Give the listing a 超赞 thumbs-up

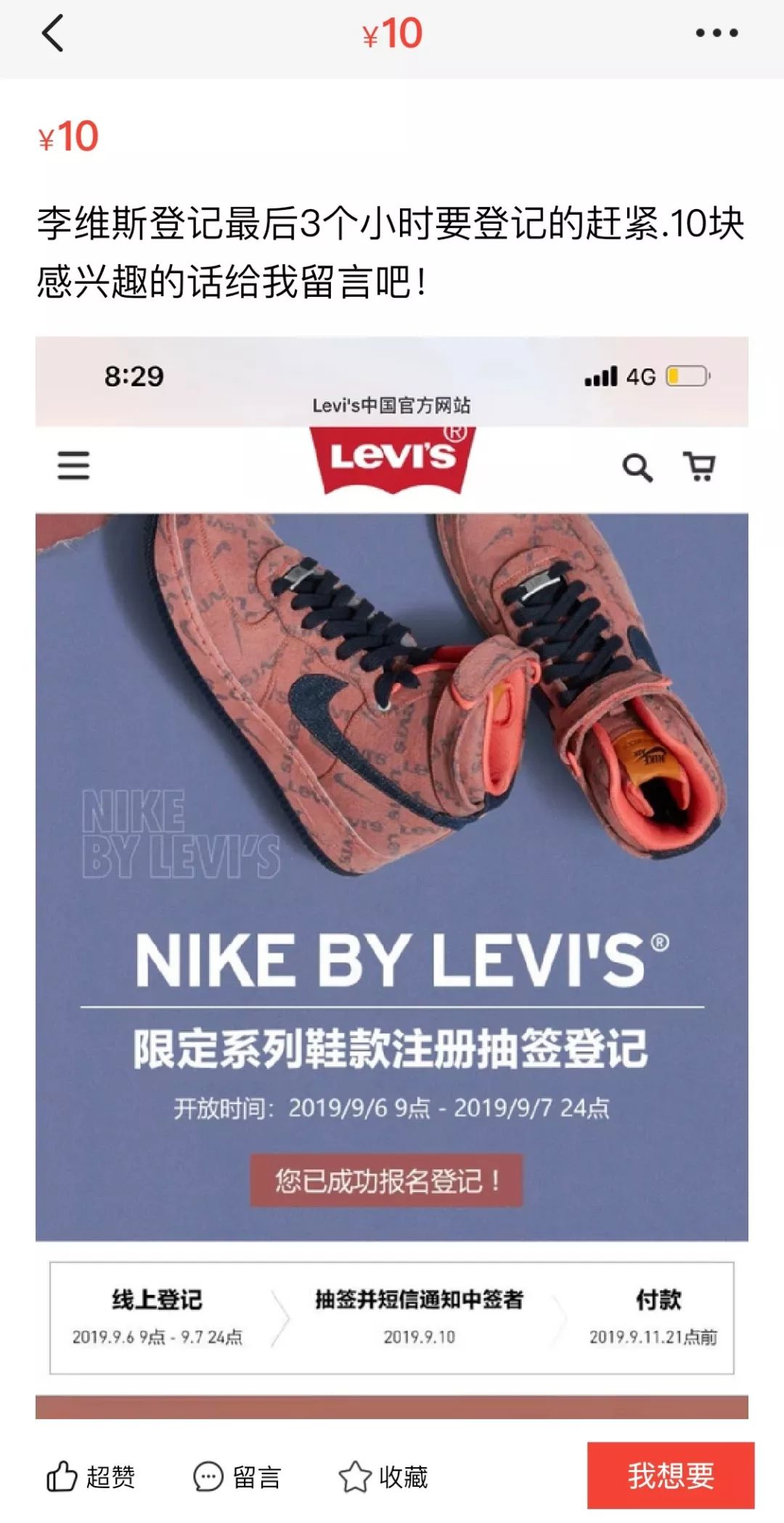click(91, 1477)
